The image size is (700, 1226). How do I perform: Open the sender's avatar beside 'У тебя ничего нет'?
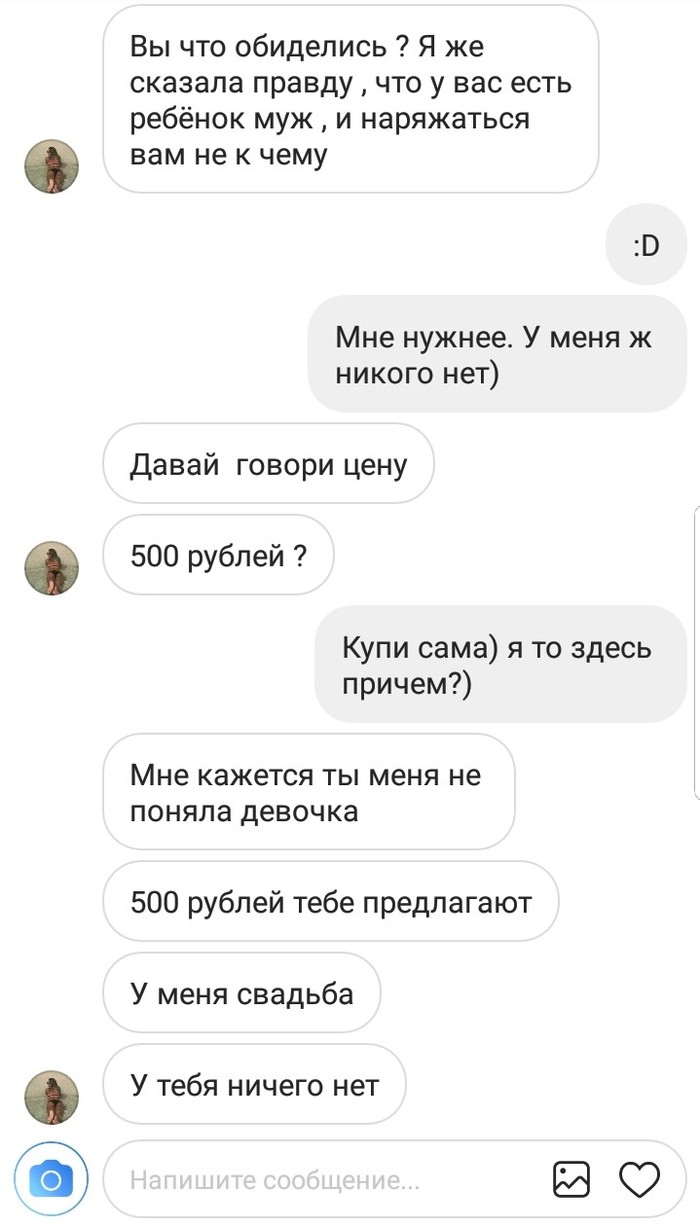[x=51, y=1098]
